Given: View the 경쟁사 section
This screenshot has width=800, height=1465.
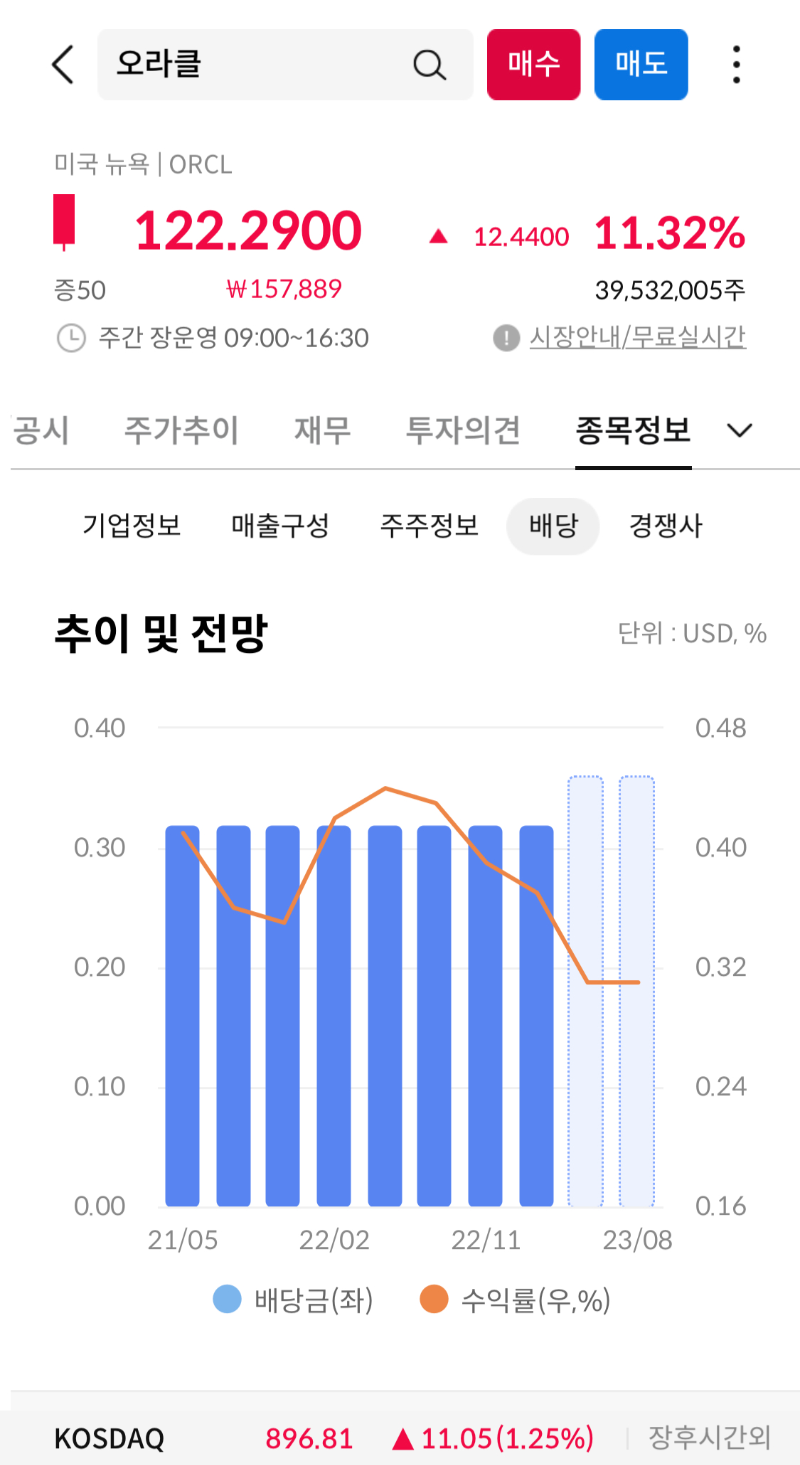Looking at the screenshot, I should coord(666,526).
